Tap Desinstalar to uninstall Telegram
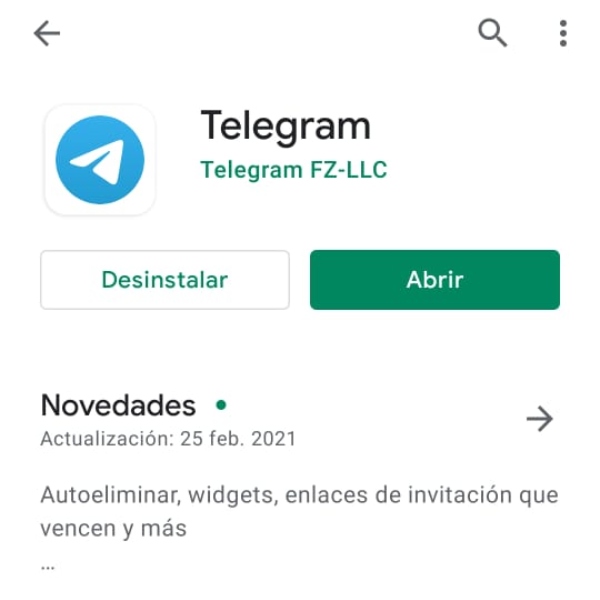 [x=165, y=280]
